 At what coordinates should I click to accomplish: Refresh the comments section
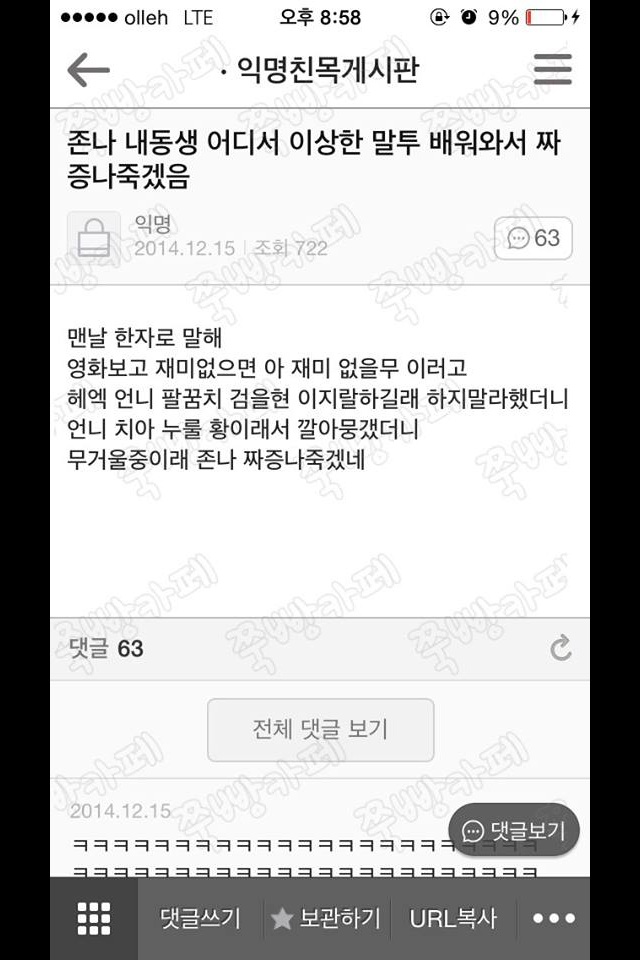tap(561, 648)
